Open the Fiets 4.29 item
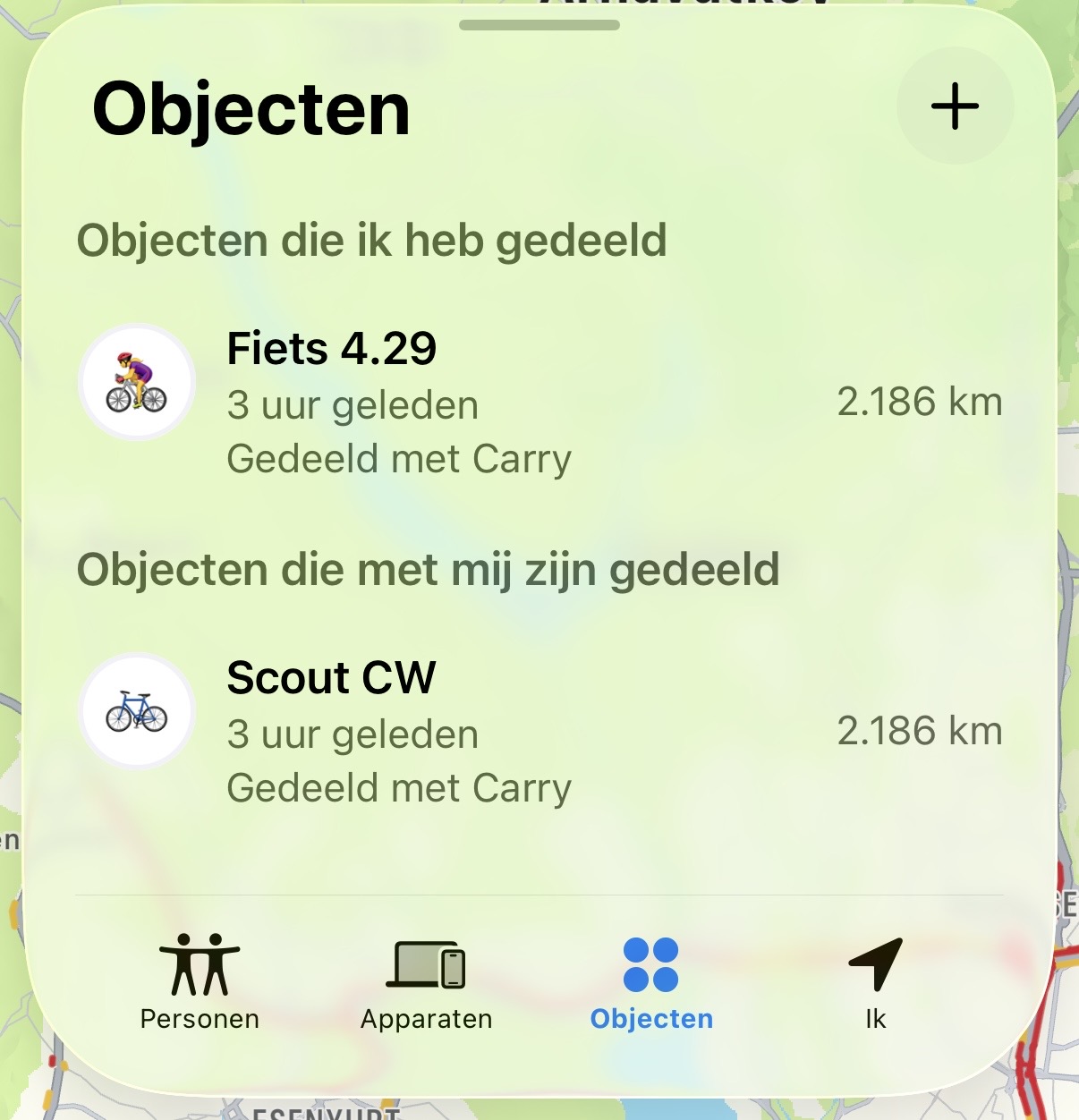1079x1120 pixels. (x=537, y=403)
